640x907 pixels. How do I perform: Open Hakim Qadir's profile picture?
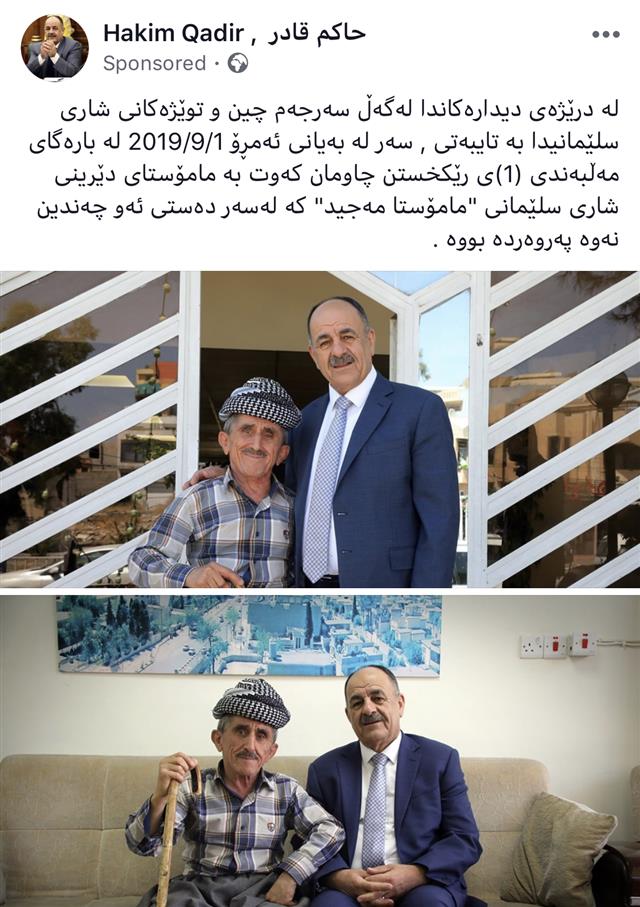pos(54,47)
